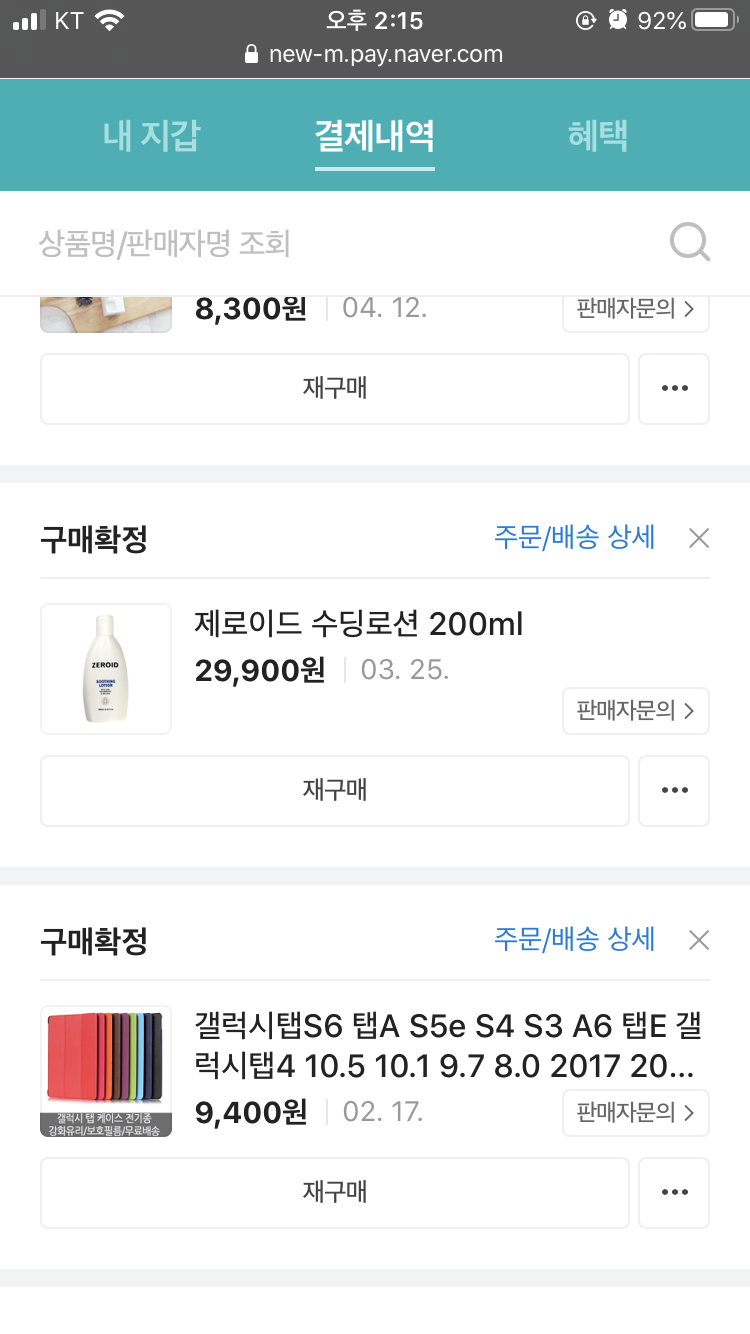Open more options for the 갤럭시탭 case order
The width and height of the screenshot is (750, 1334).
point(674,1193)
